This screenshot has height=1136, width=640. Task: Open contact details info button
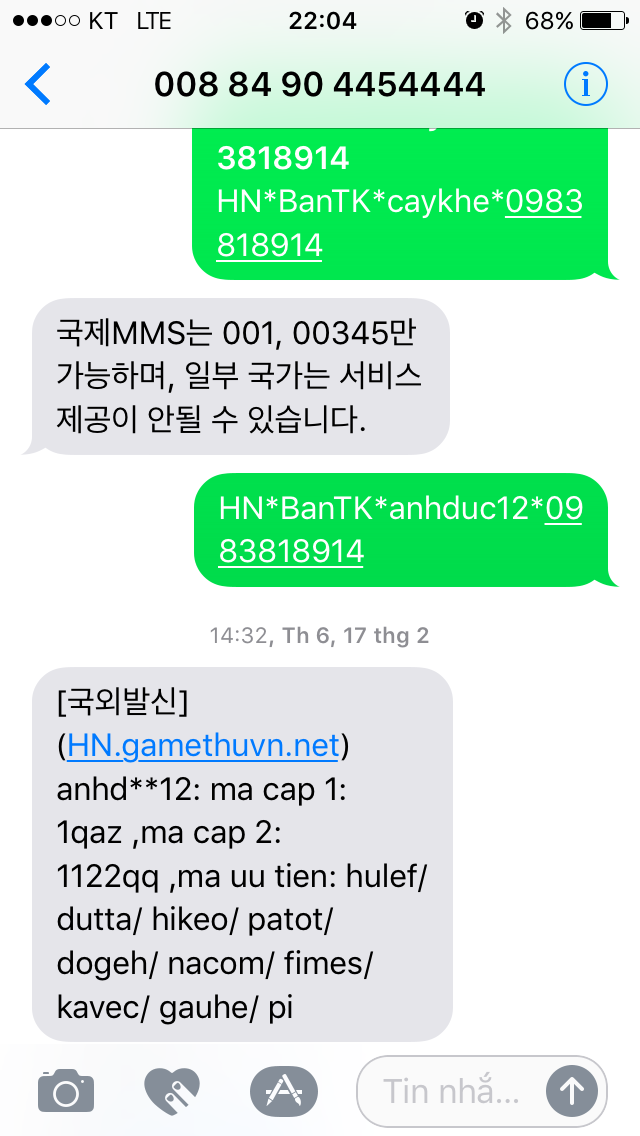tap(585, 85)
